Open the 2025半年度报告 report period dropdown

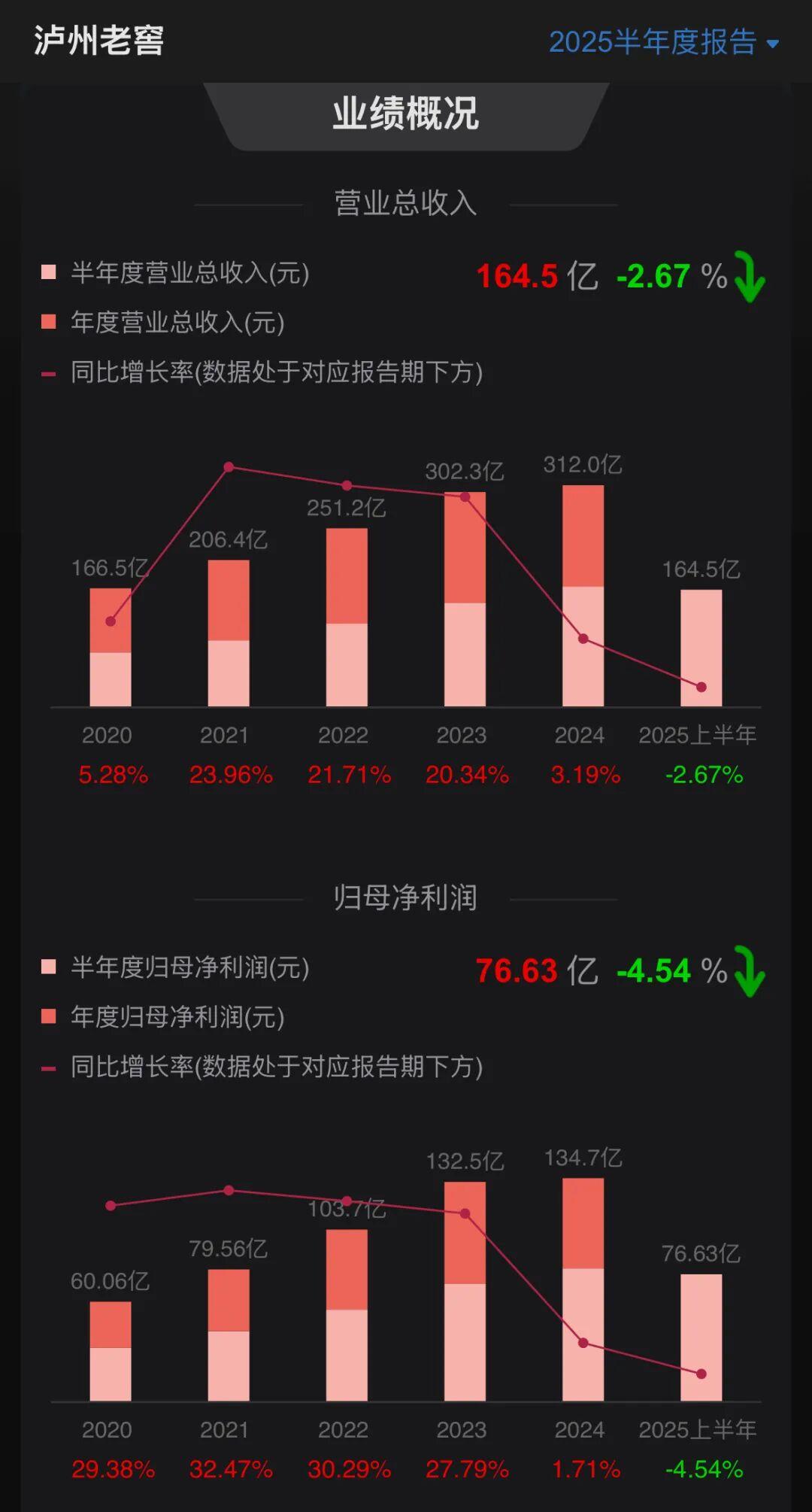663,42
